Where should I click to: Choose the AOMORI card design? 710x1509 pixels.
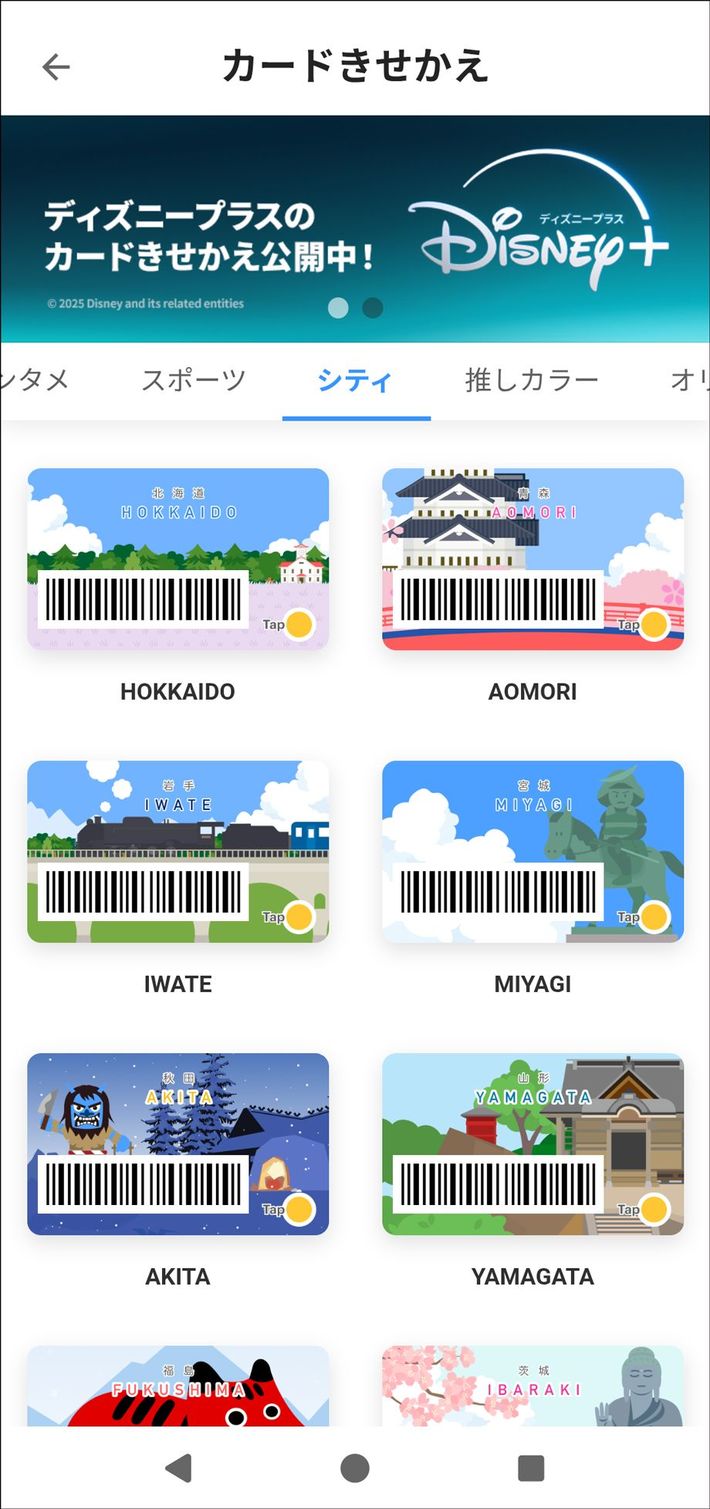(x=533, y=560)
